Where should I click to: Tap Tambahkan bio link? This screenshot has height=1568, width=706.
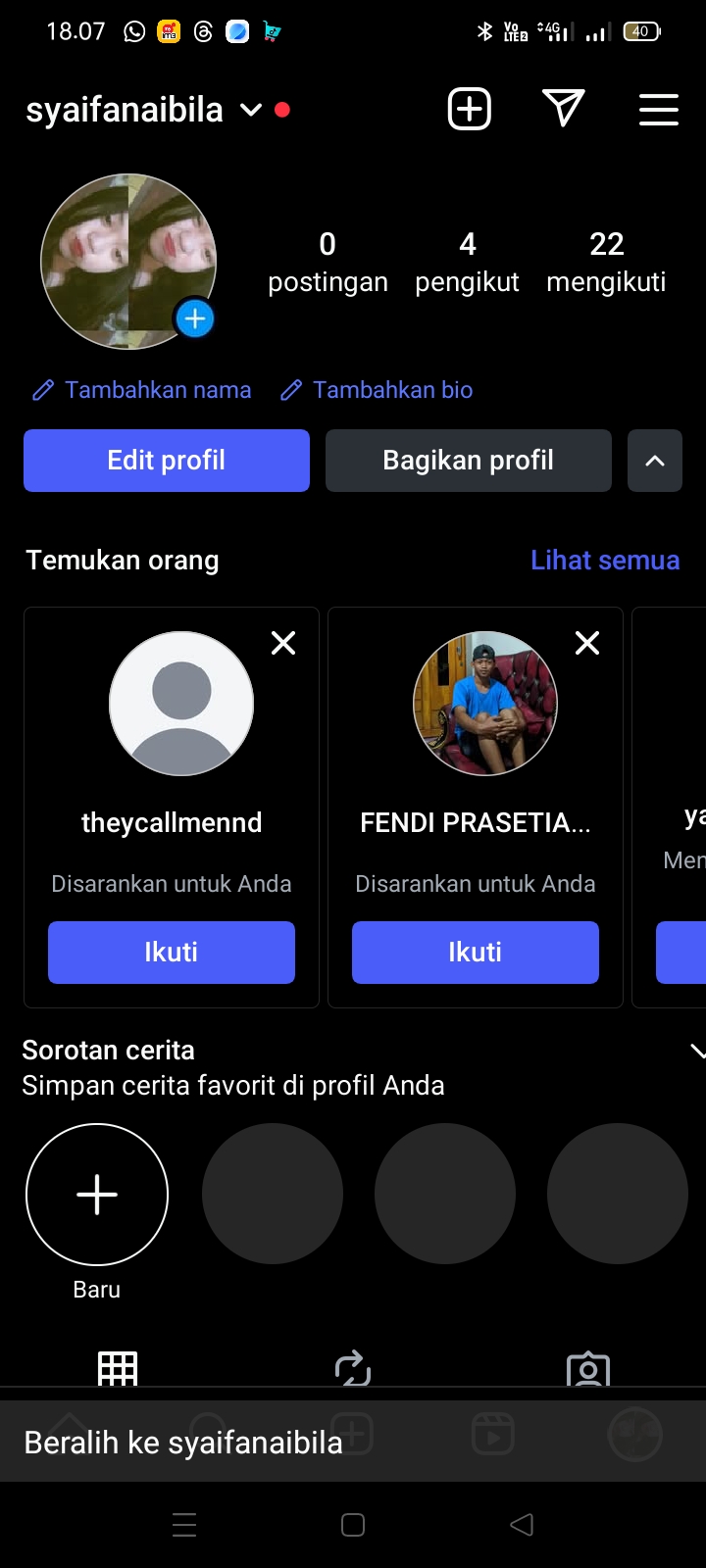pyautogui.click(x=377, y=390)
